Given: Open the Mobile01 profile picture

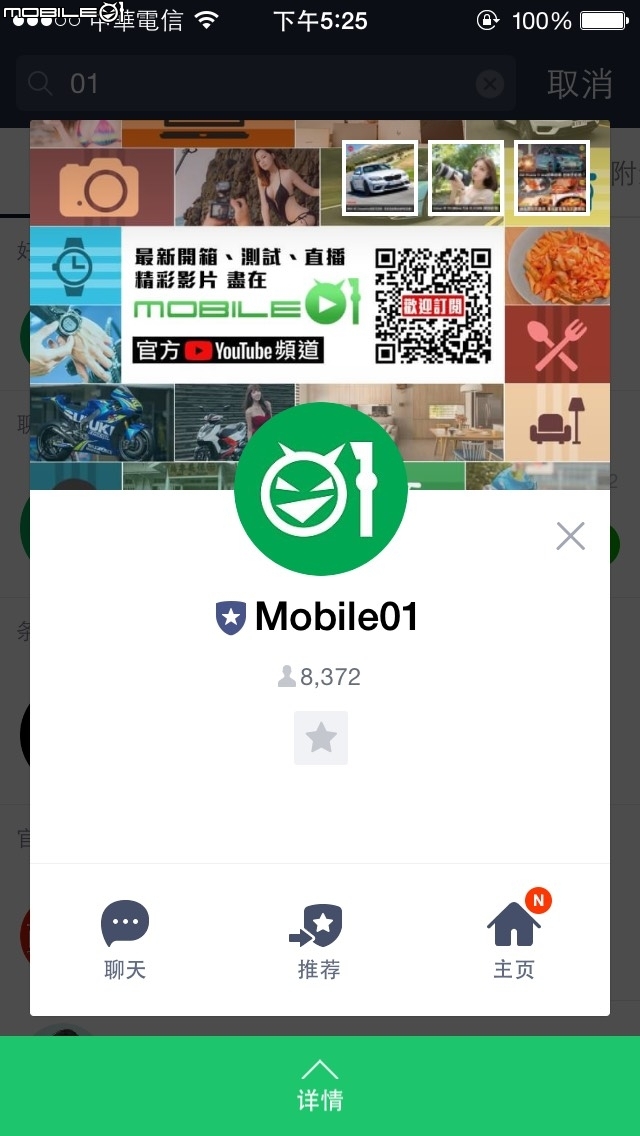Looking at the screenshot, I should pos(321,488).
